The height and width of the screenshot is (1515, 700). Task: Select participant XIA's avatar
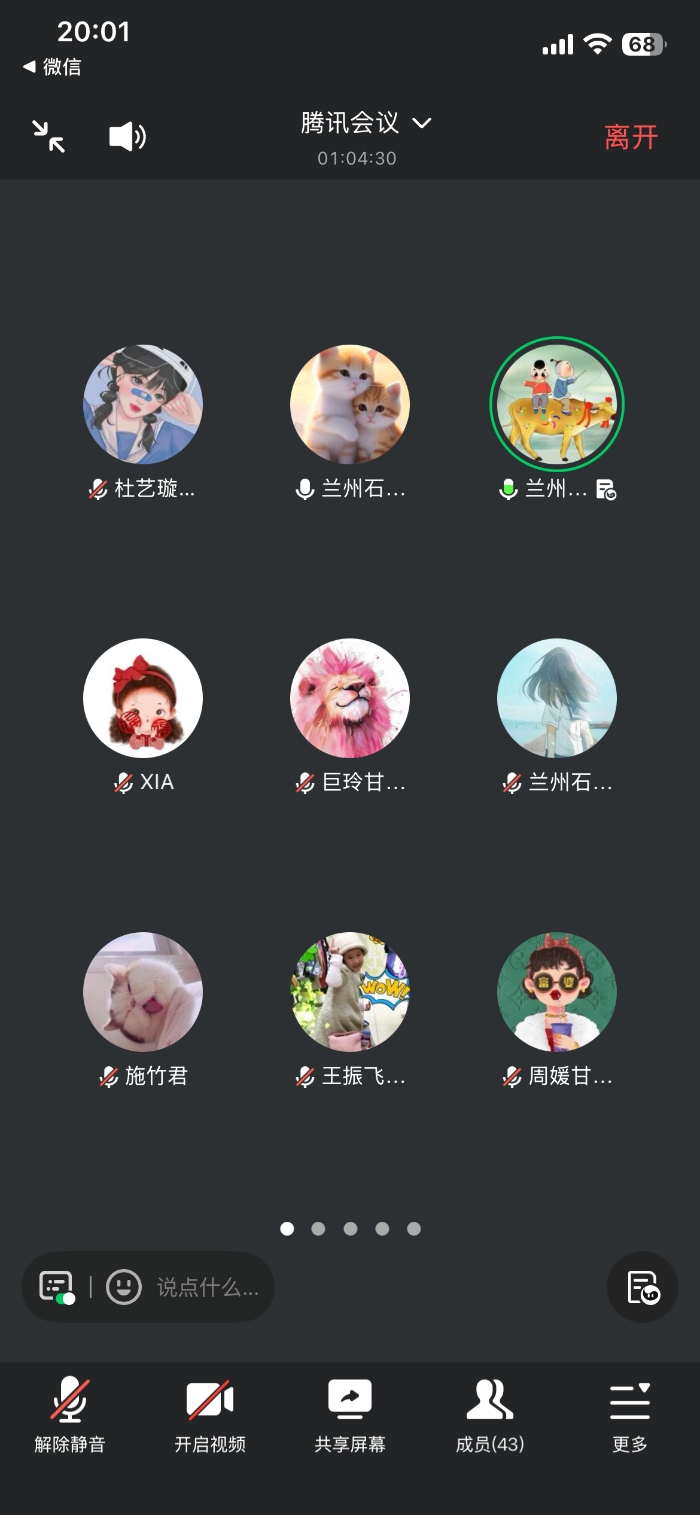143,698
